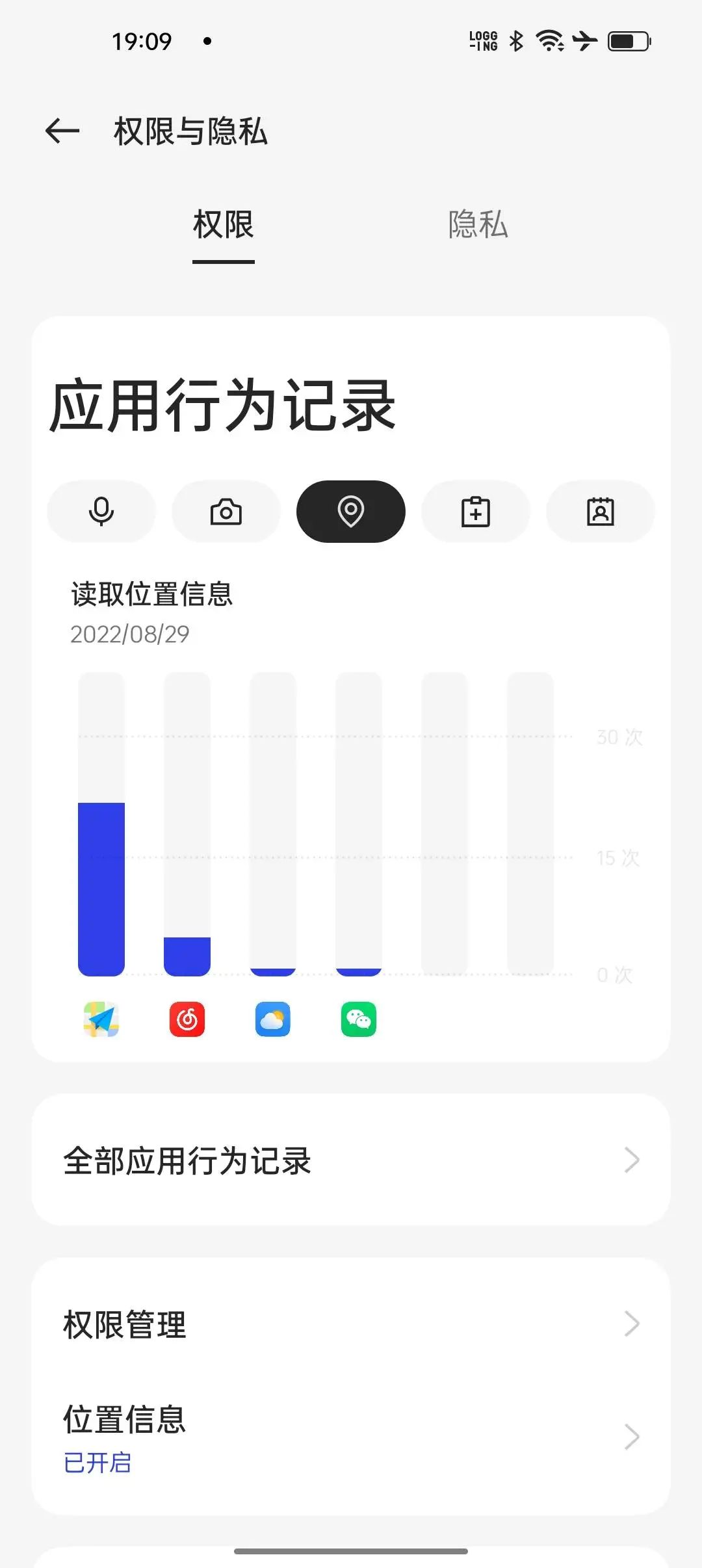Open 全部应用行为记录 details
702x1568 pixels.
pyautogui.click(x=351, y=1162)
